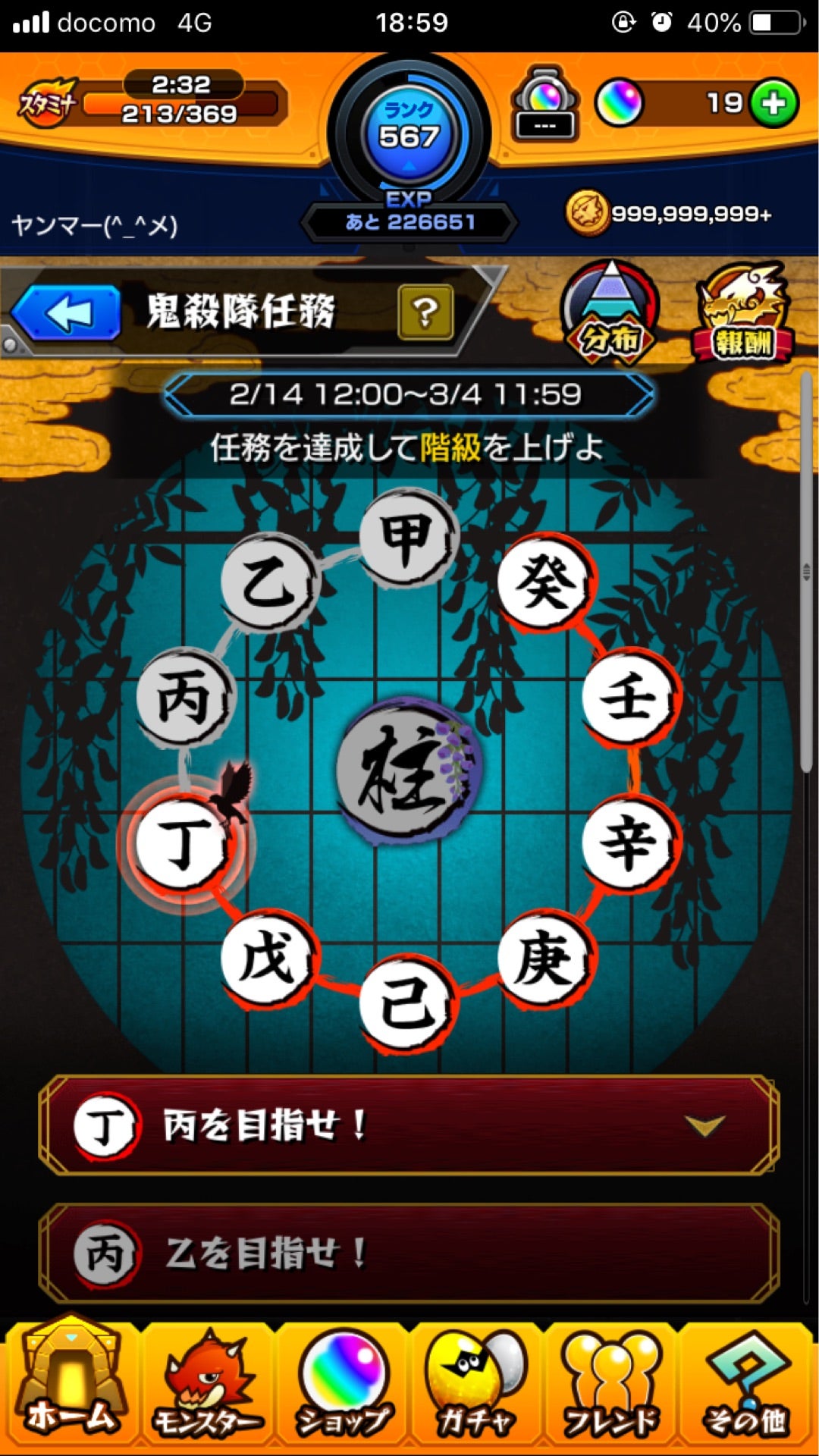Select the 癸 rank circle node
819x1456 pixels.
pyautogui.click(x=544, y=580)
